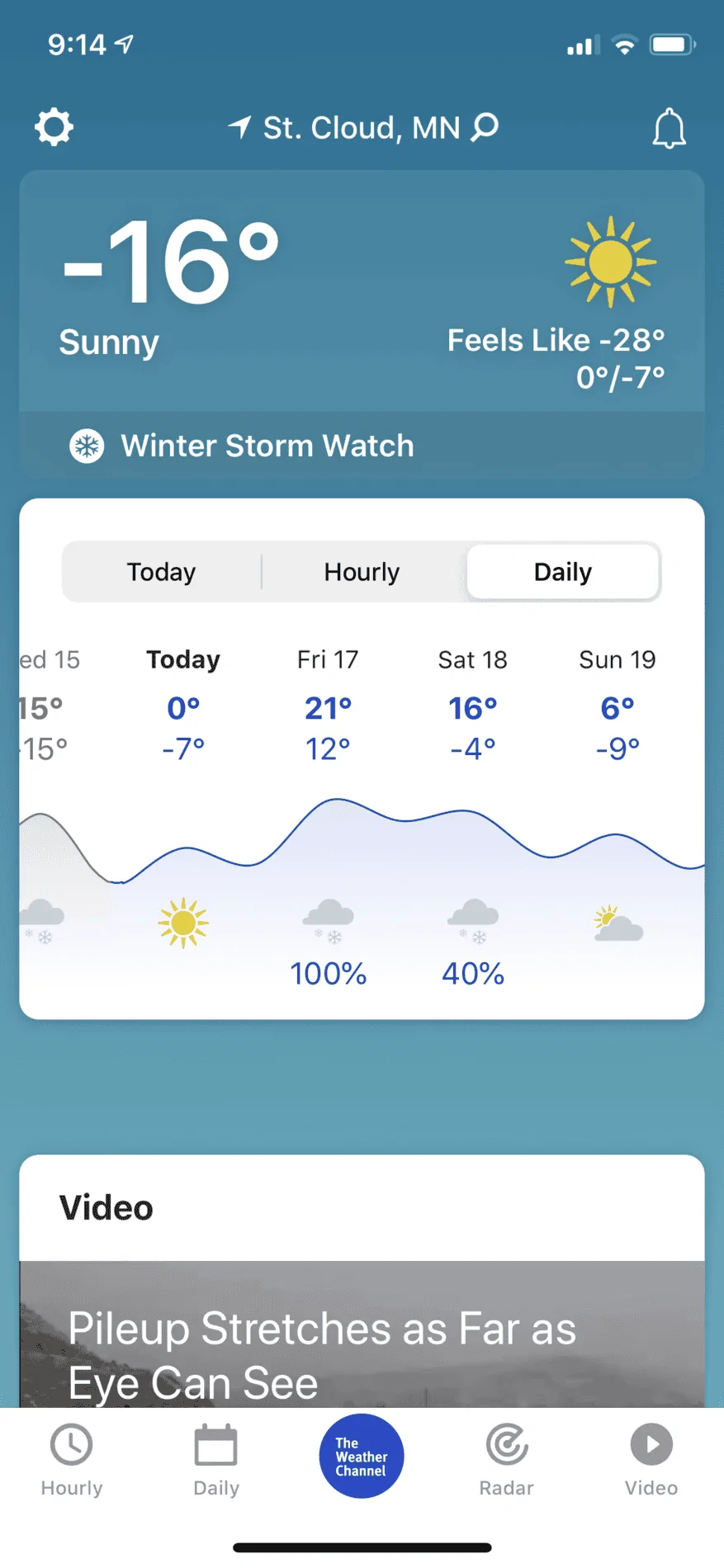Select the Daily forecast segment
724x1568 pixels.
(563, 572)
